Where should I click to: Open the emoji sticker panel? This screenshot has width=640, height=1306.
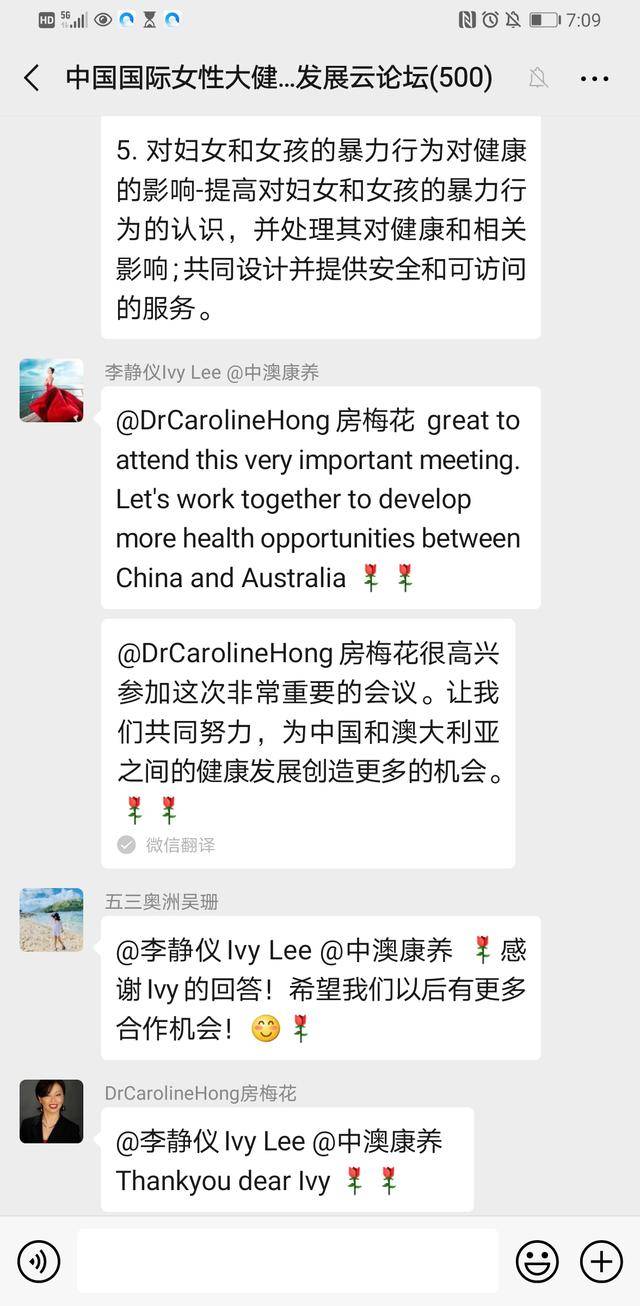click(537, 1261)
